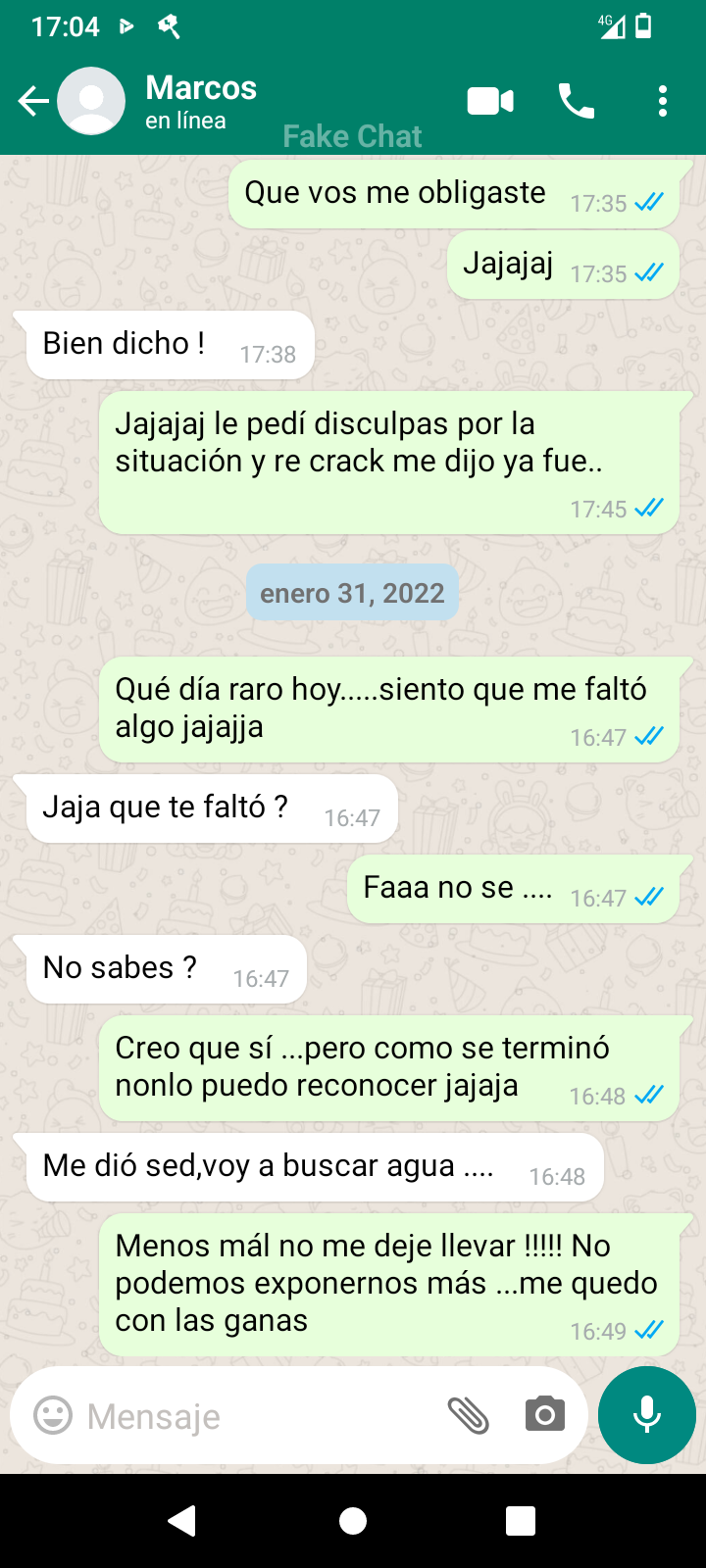The width and height of the screenshot is (706, 1568).
Task: Open the three-dot overflow menu
Action: pos(663,101)
